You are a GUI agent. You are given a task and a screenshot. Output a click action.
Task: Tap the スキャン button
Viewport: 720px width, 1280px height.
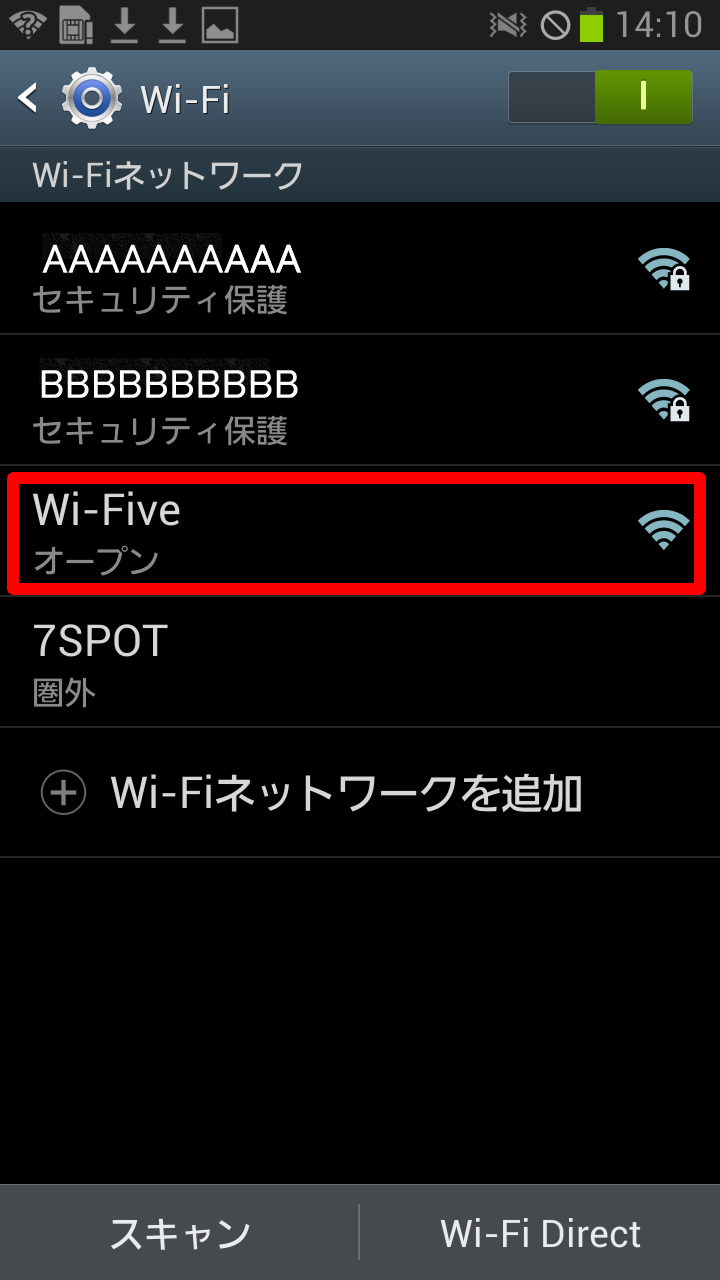point(180,1233)
